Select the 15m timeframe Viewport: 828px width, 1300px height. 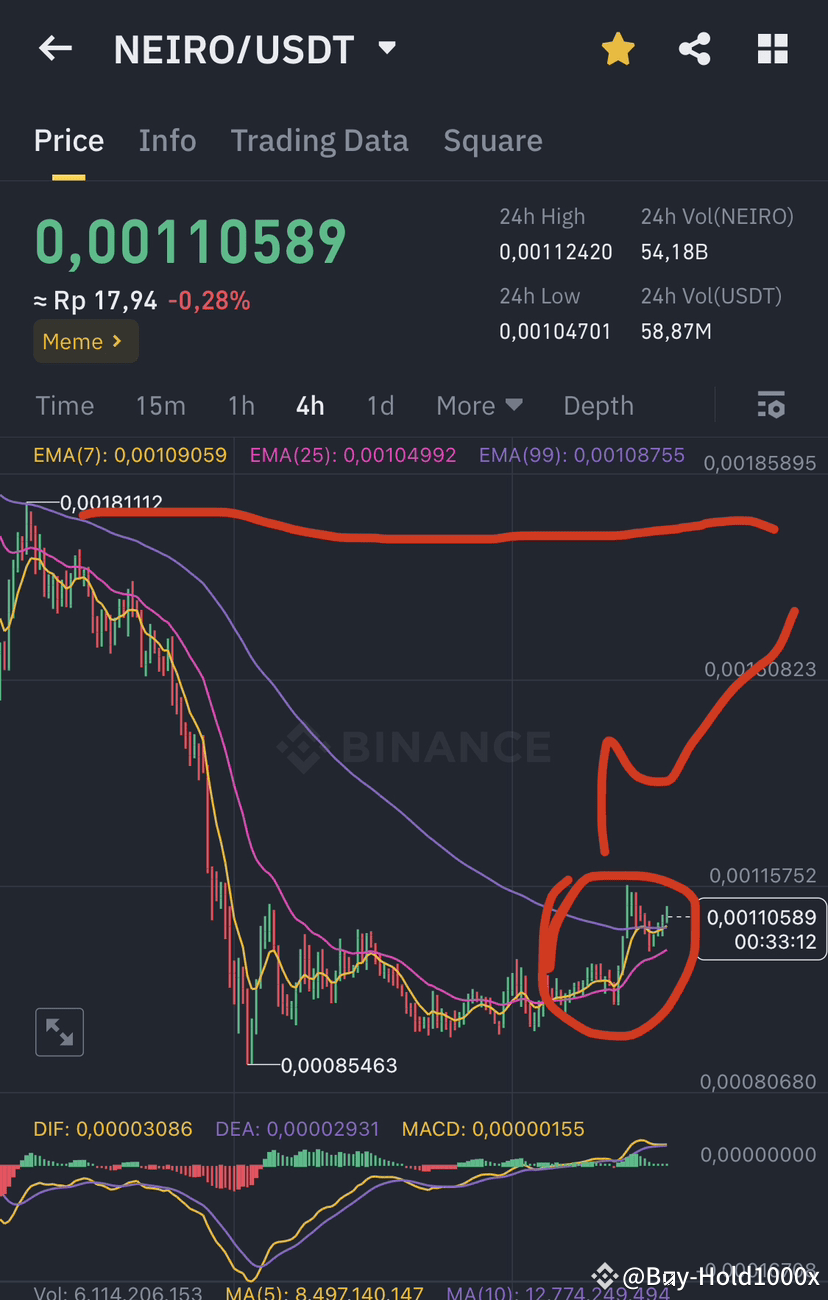160,405
